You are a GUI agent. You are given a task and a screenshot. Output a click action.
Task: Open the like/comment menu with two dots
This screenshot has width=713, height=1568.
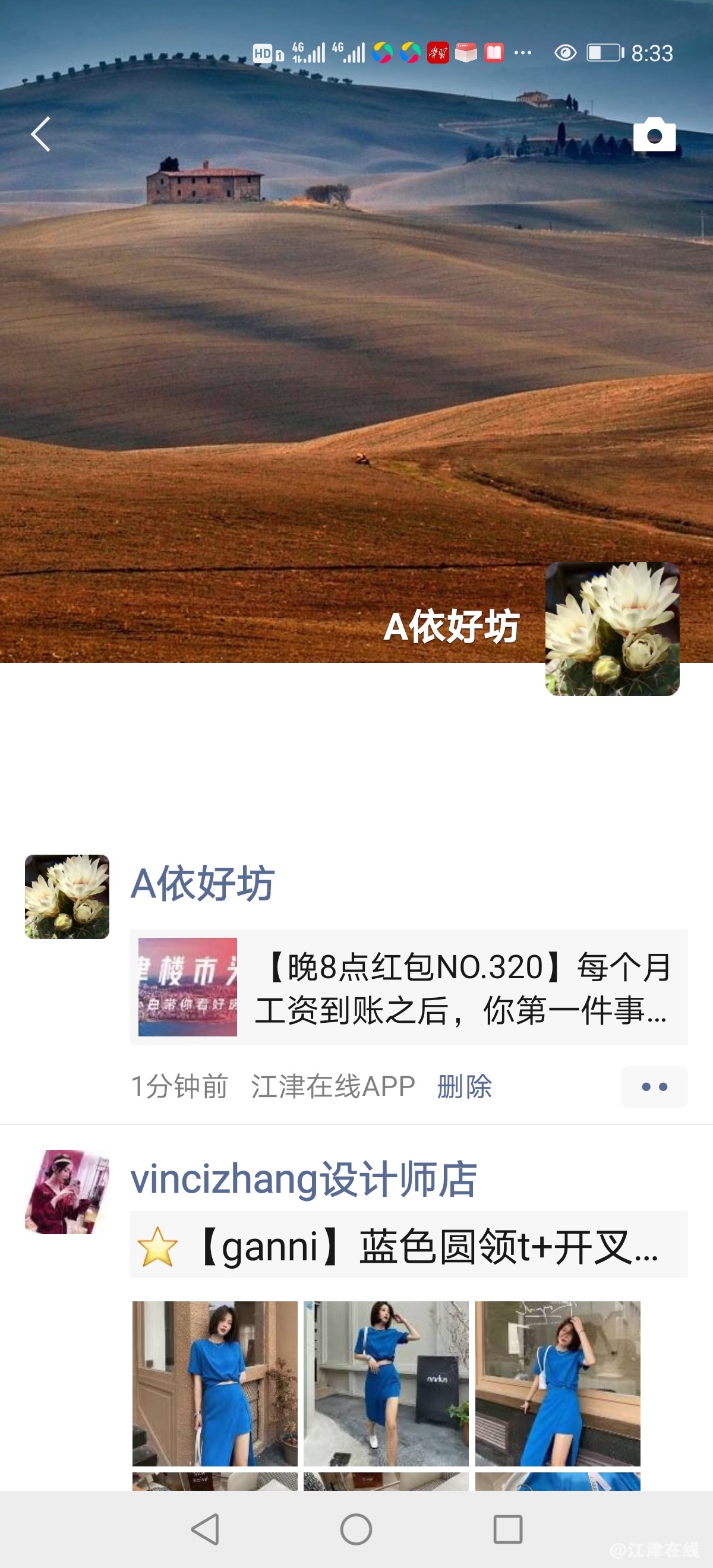(654, 1086)
